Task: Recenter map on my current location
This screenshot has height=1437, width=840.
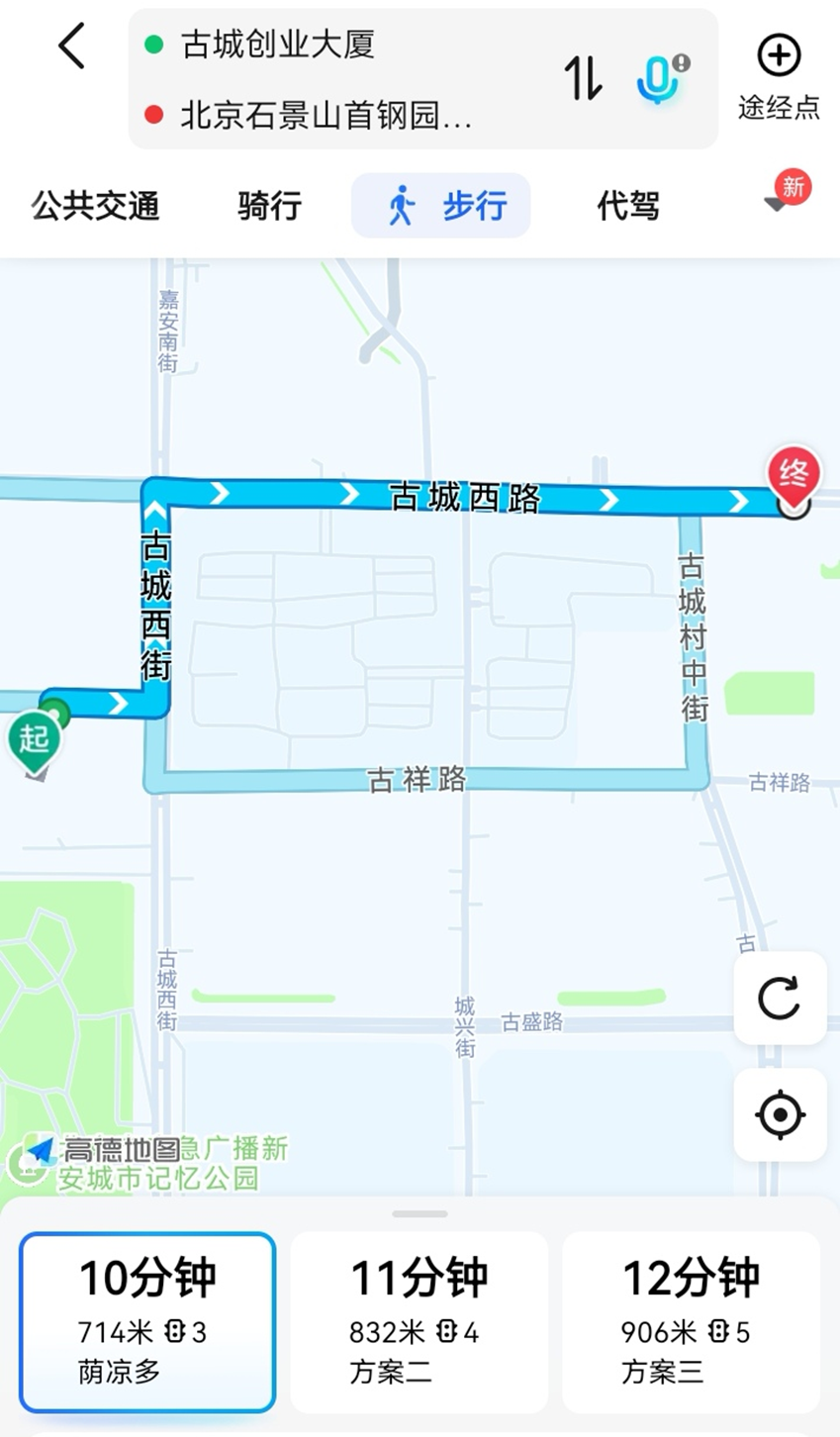Action: pos(780,1115)
